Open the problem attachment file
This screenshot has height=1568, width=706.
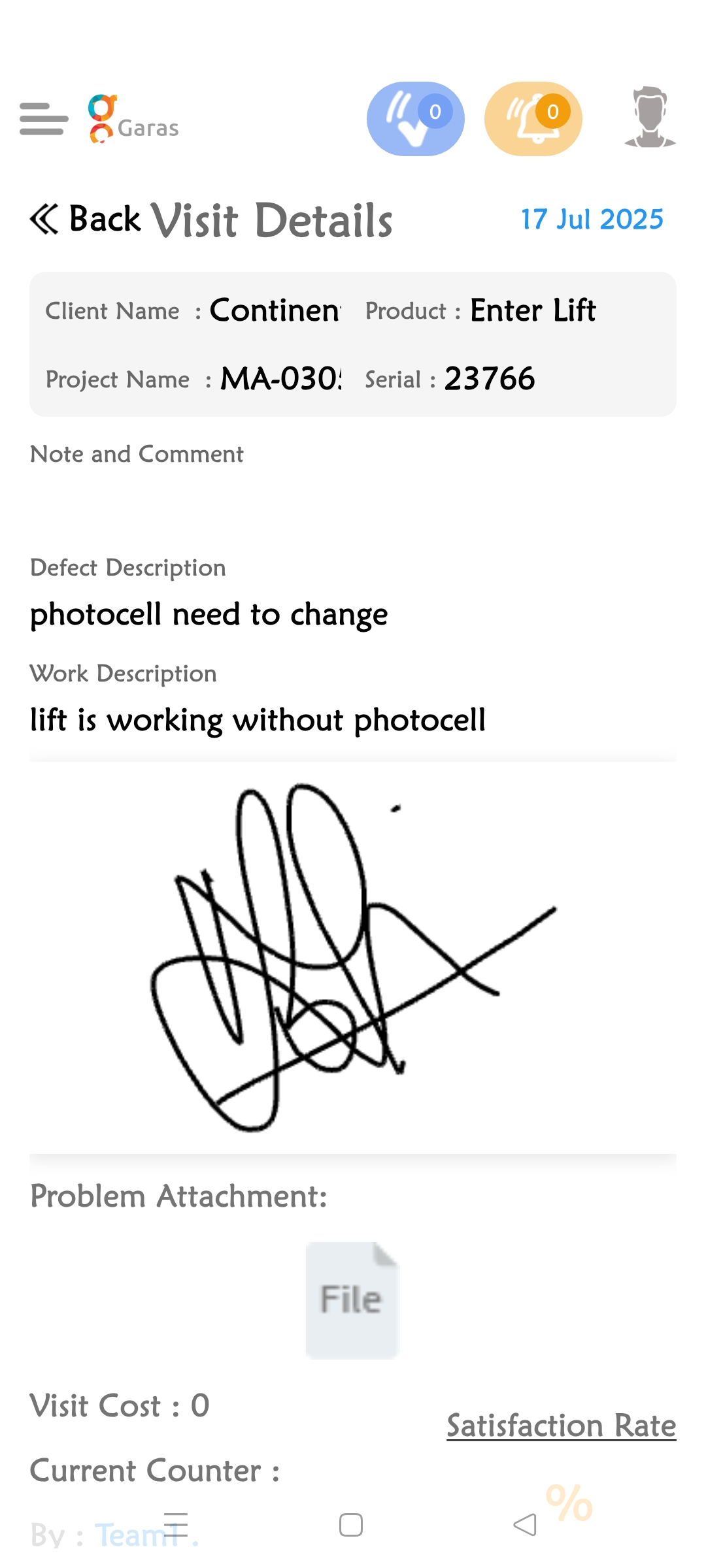[x=352, y=1299]
